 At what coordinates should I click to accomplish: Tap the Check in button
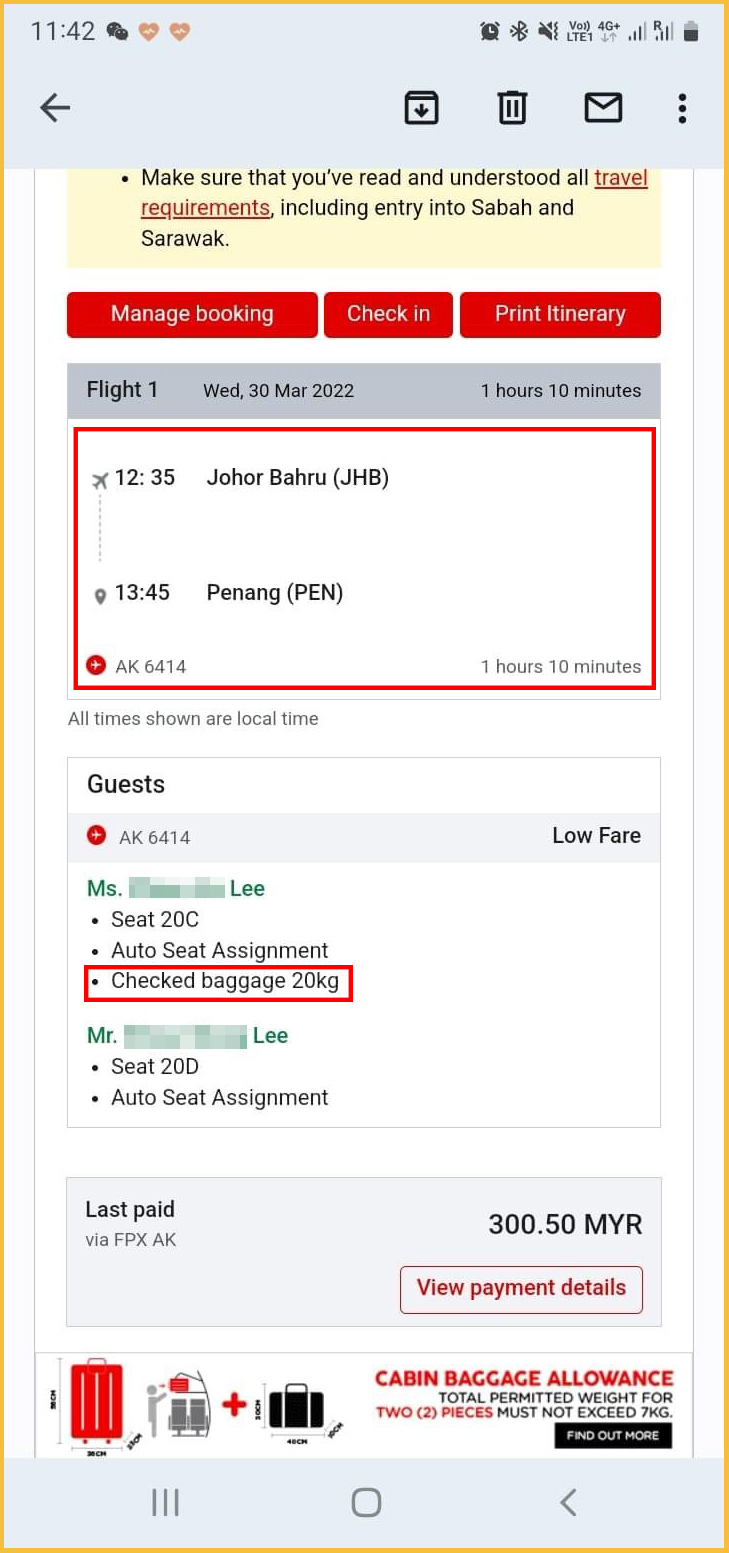click(388, 314)
